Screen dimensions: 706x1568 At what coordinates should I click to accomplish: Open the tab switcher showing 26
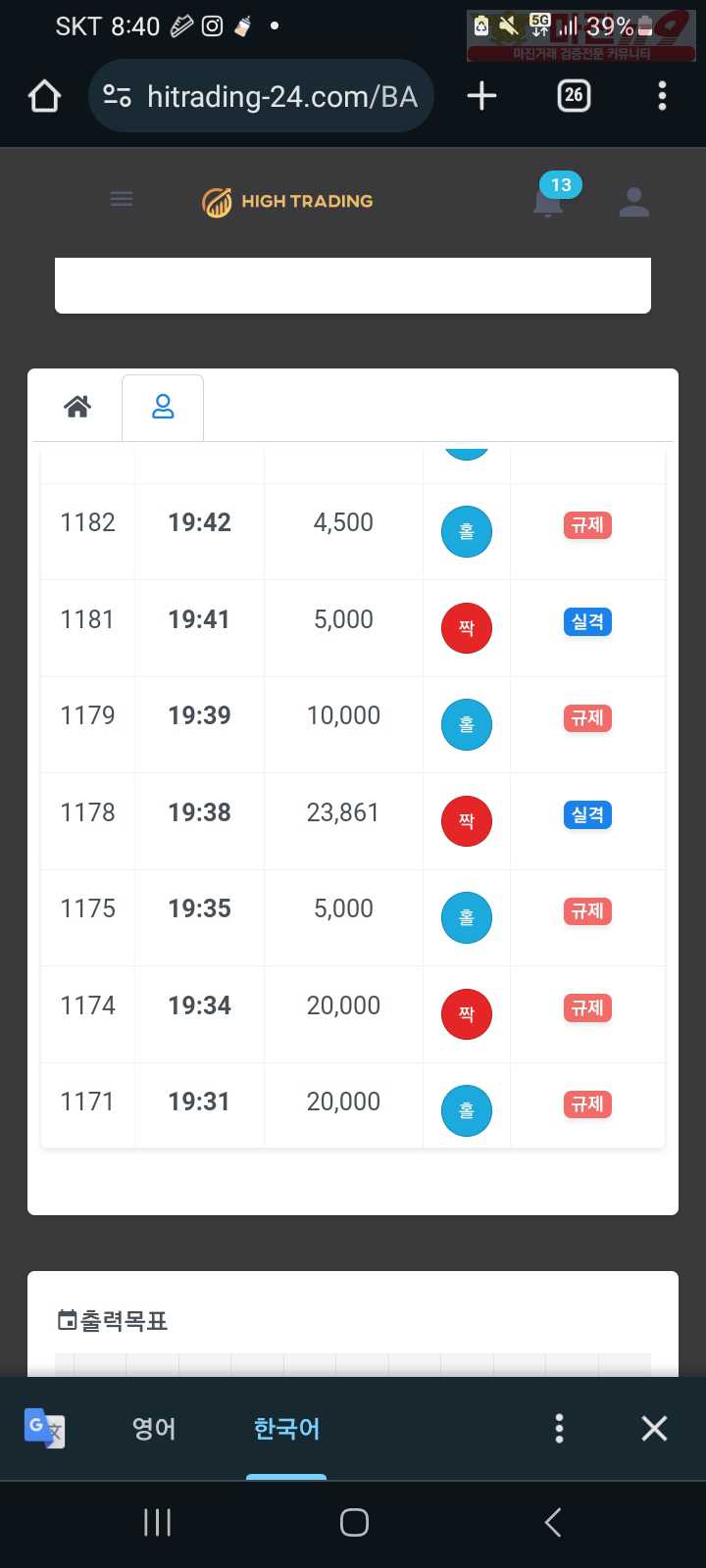[574, 96]
